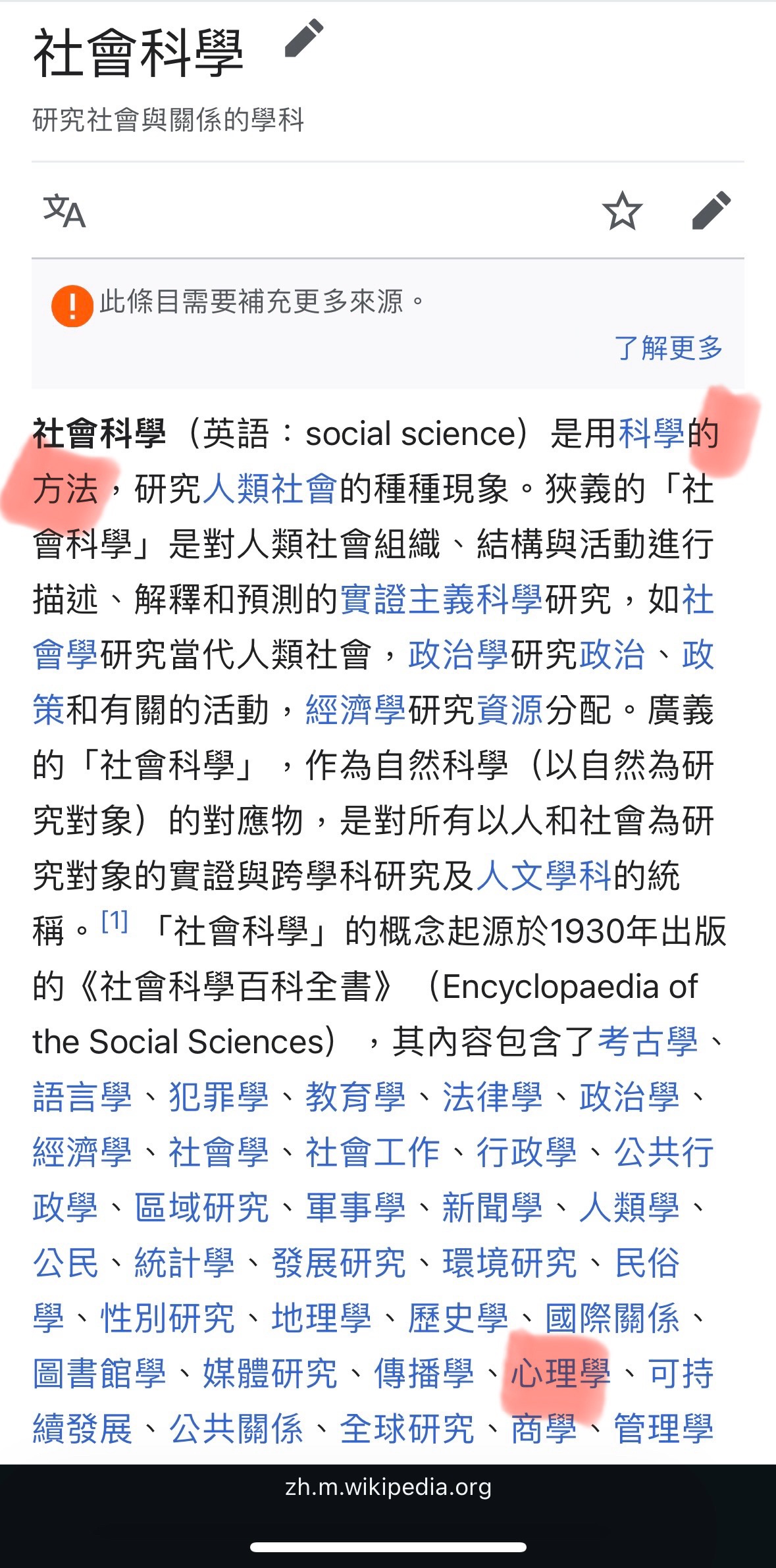
Task: Open the 人文學科 link
Action: [x=544, y=876]
